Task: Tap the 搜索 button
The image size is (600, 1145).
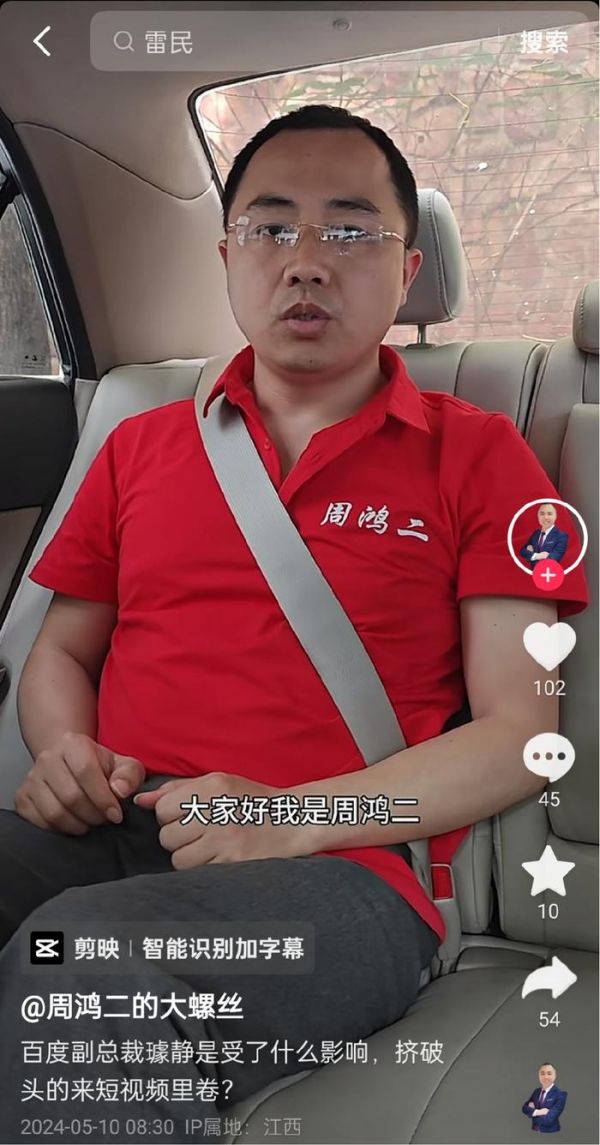Action: coord(543,42)
